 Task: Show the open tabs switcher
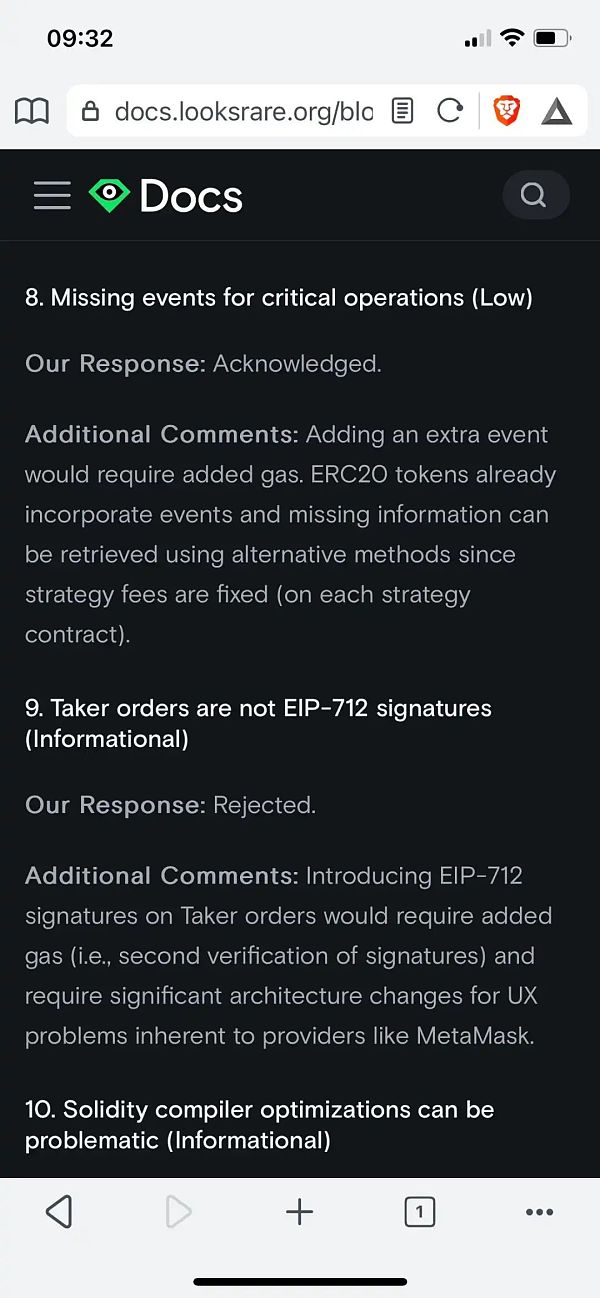coord(419,1212)
